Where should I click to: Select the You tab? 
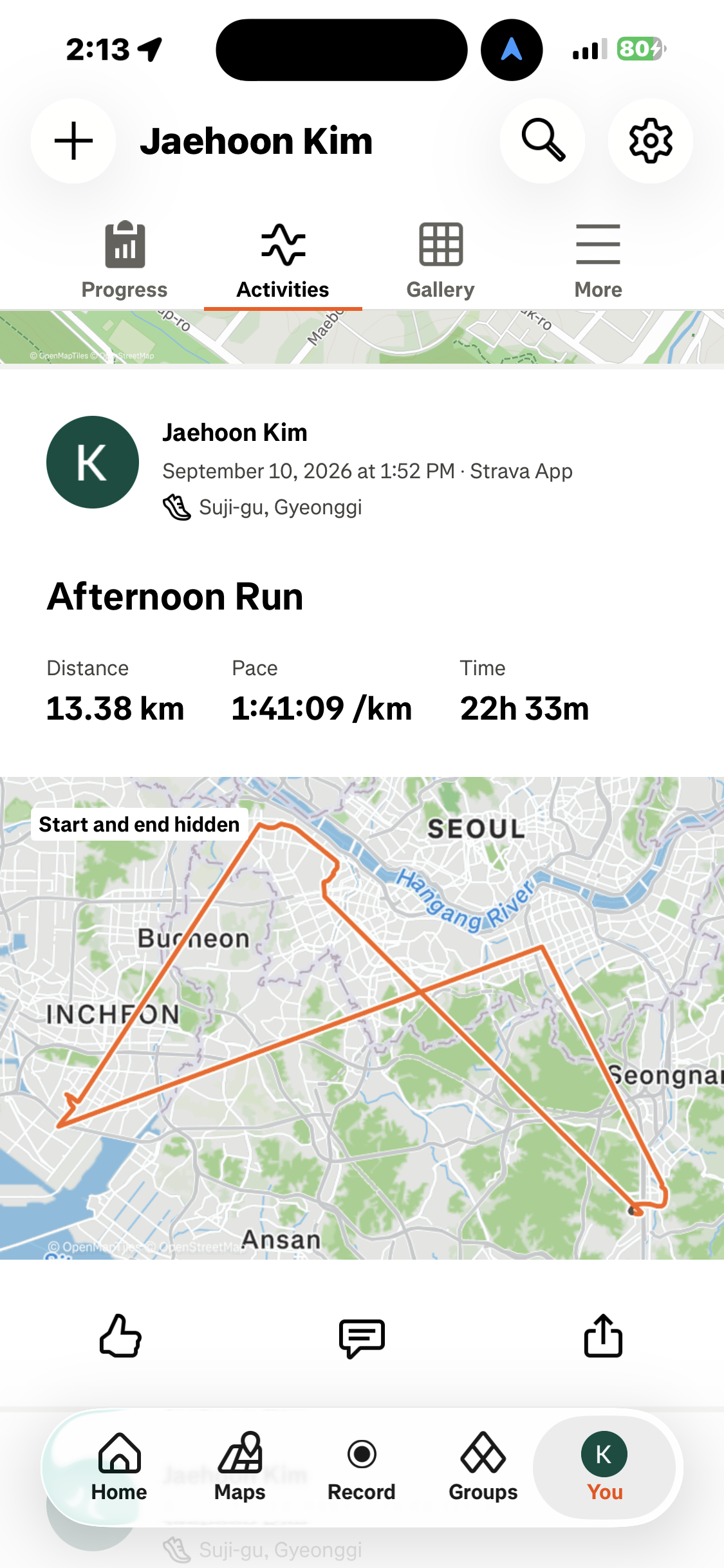(604, 1467)
